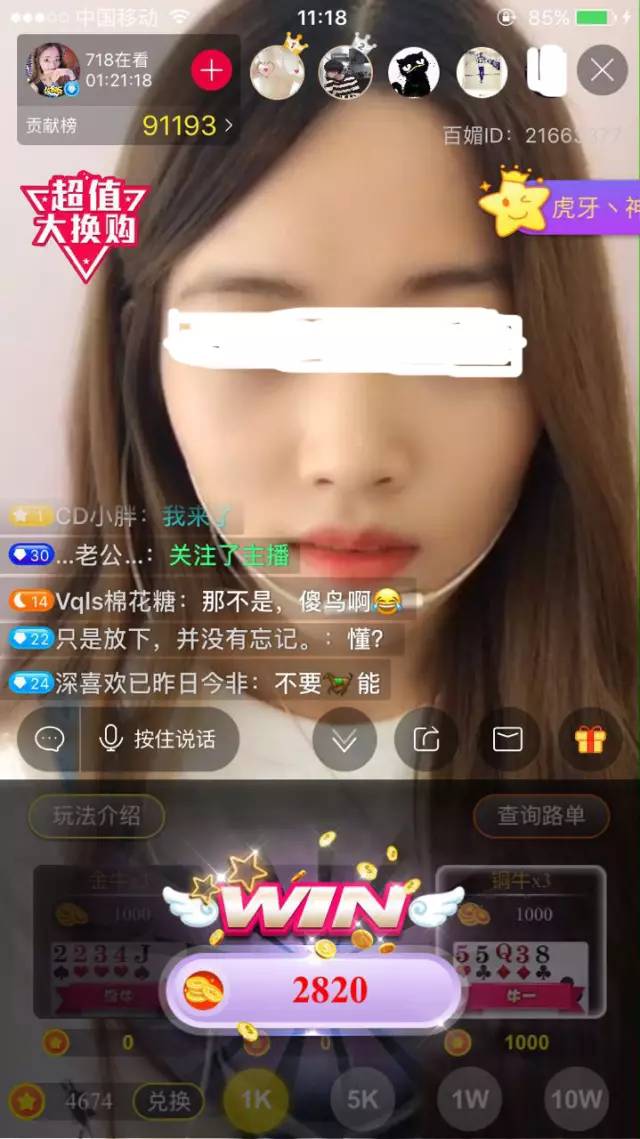Open the chat message bubble icon
Image resolution: width=640 pixels, height=1139 pixels.
[x=50, y=739]
